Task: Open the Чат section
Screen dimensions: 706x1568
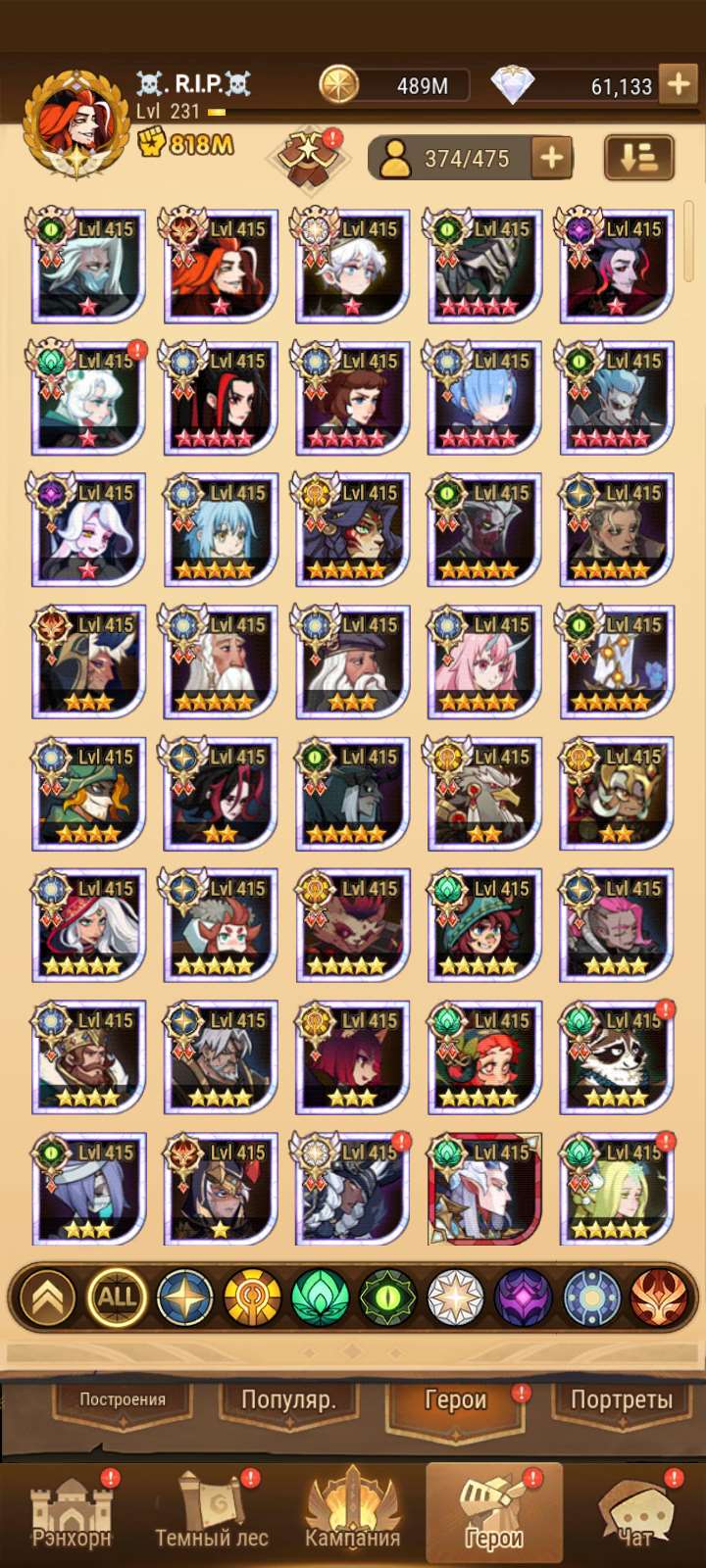Action: (635, 1514)
